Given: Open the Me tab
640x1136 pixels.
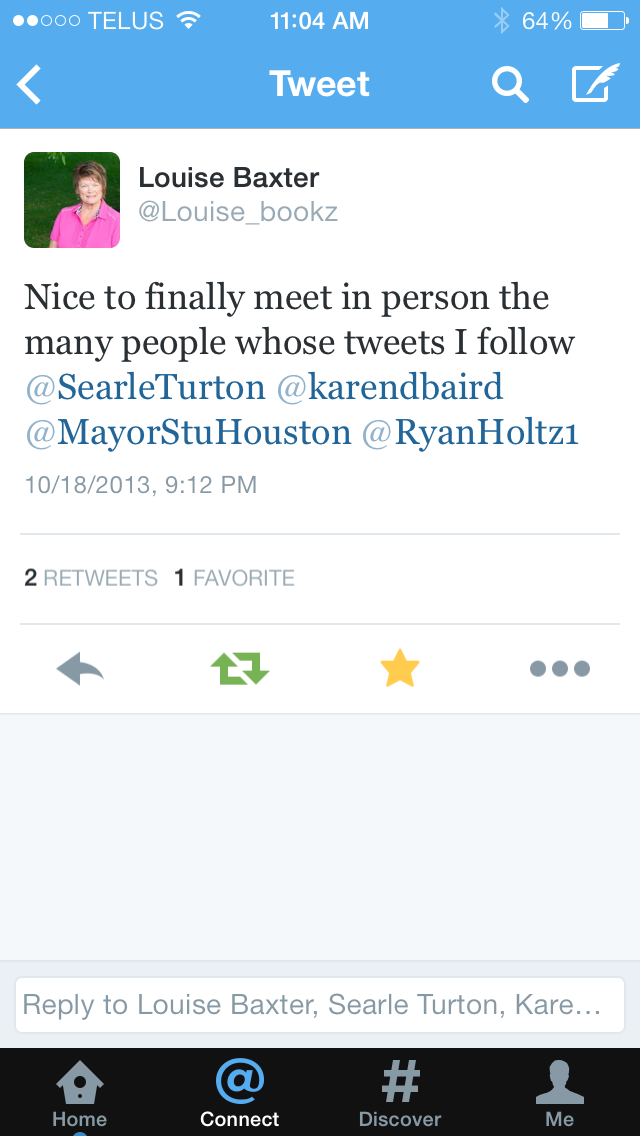Looking at the screenshot, I should pos(560,1092).
